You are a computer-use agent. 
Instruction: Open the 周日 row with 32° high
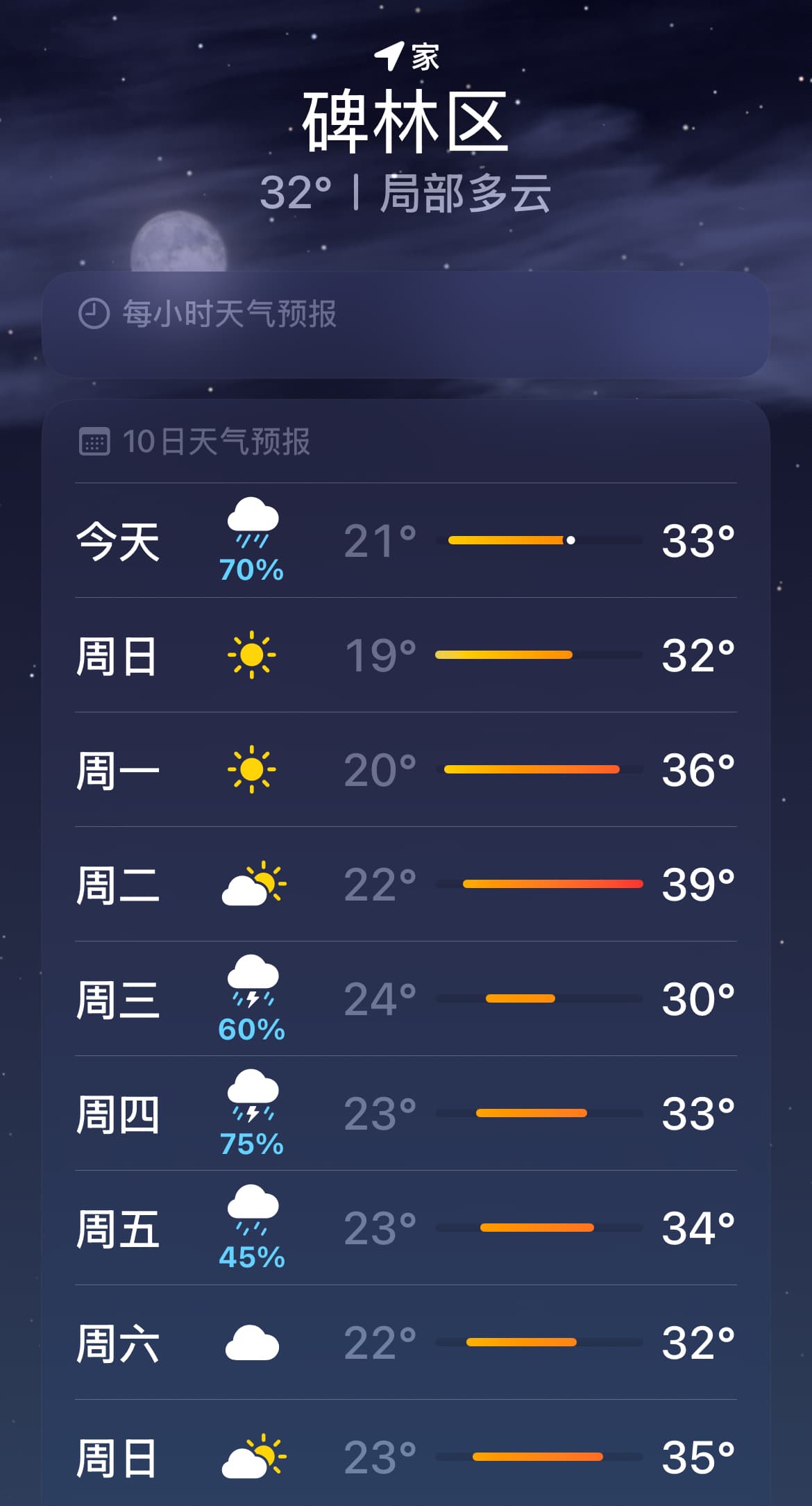point(406,655)
